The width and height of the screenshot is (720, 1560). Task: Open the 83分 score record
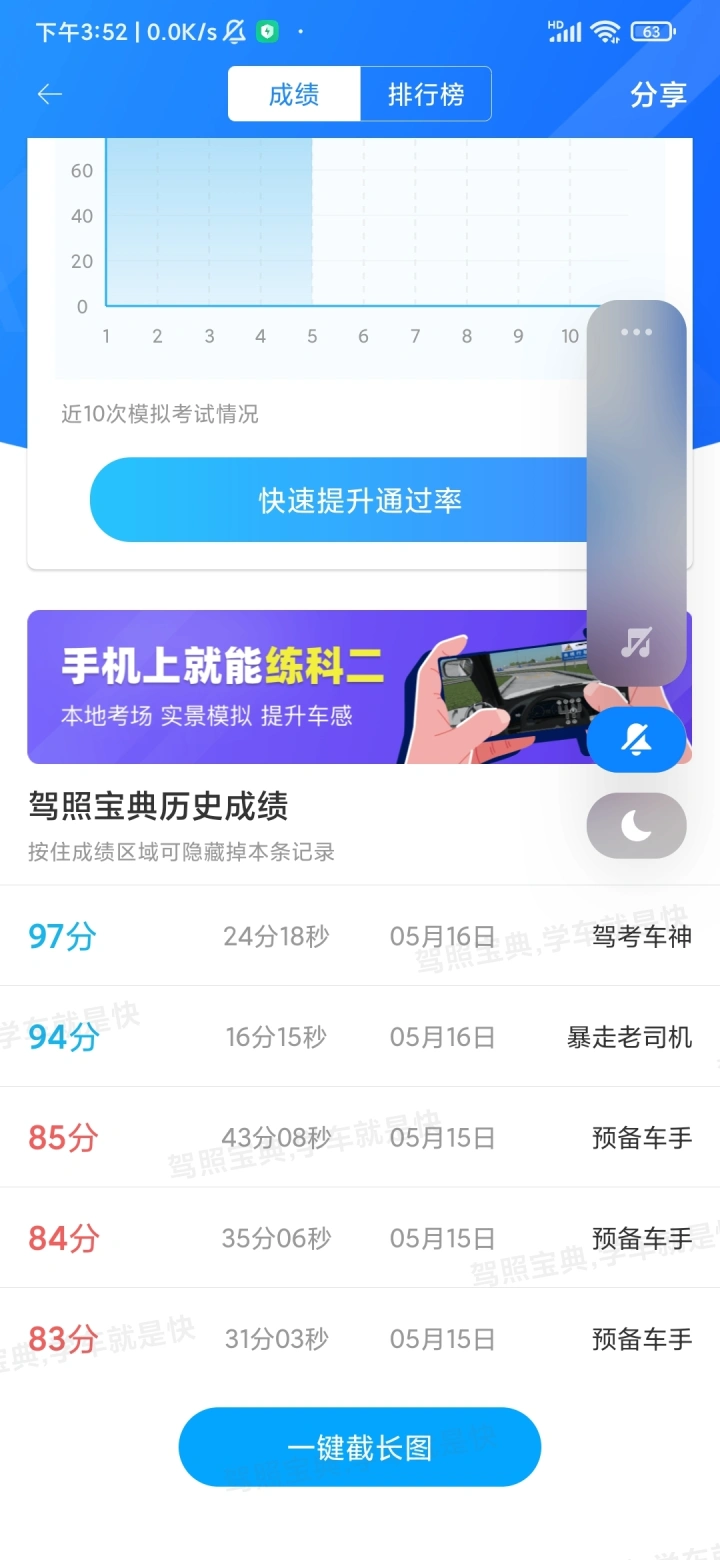pyautogui.click(x=360, y=1338)
